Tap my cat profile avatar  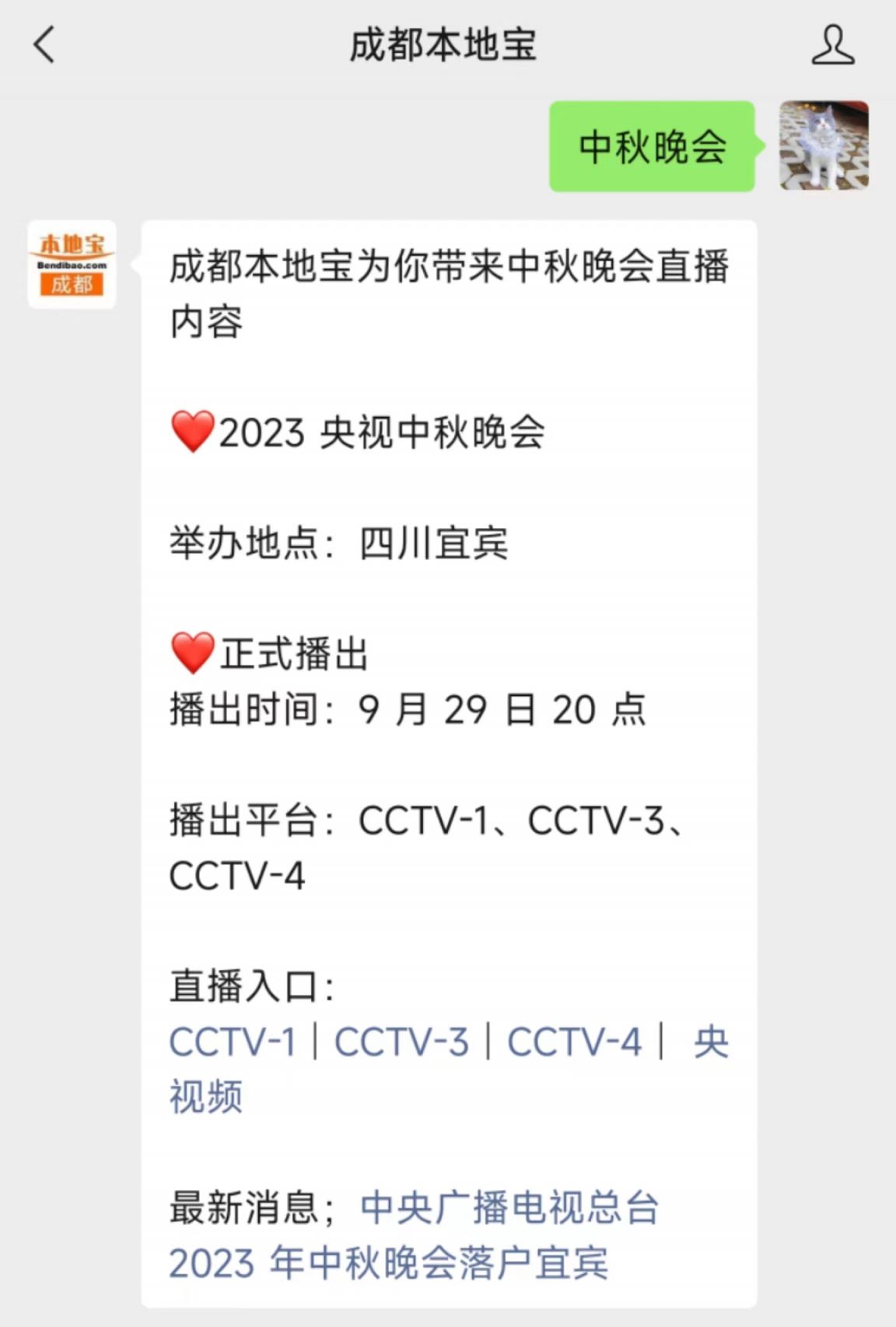tap(824, 145)
